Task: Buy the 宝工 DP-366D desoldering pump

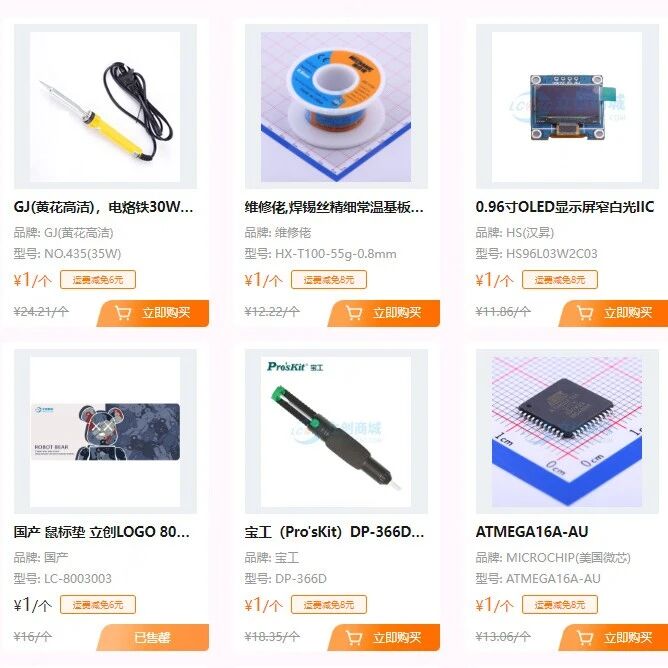Action: (x=384, y=638)
